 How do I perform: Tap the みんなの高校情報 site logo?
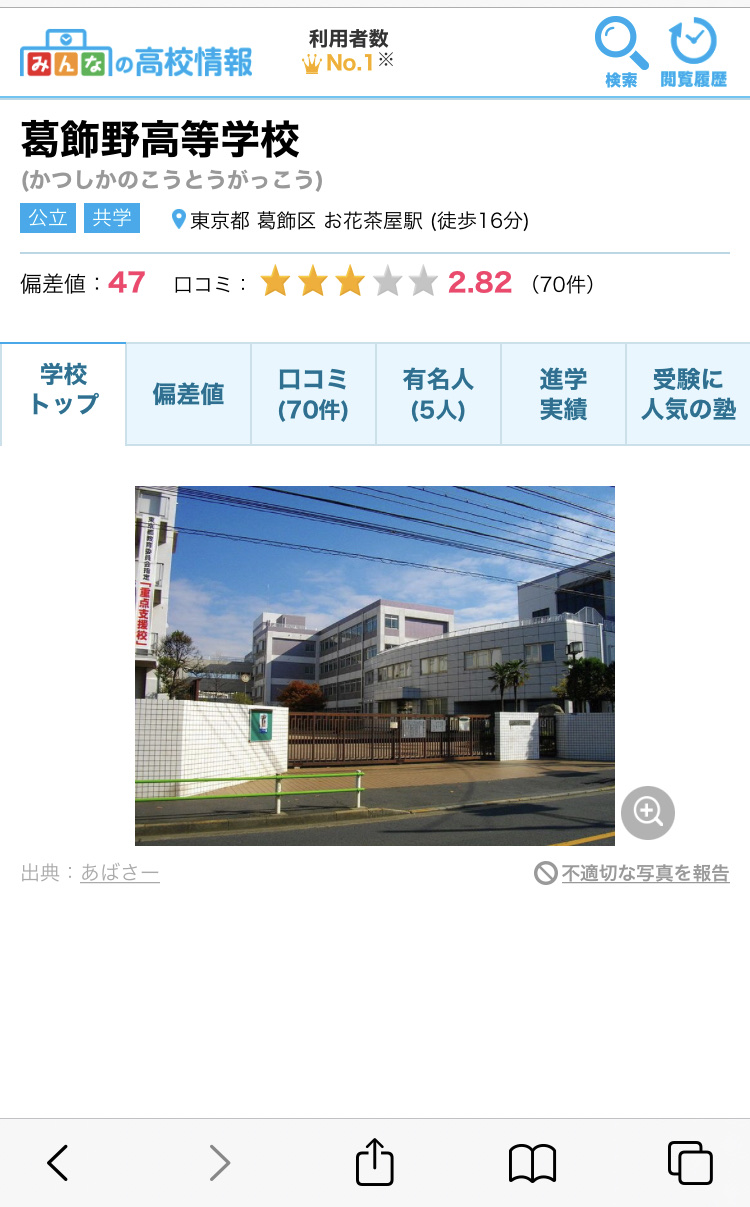(x=137, y=56)
